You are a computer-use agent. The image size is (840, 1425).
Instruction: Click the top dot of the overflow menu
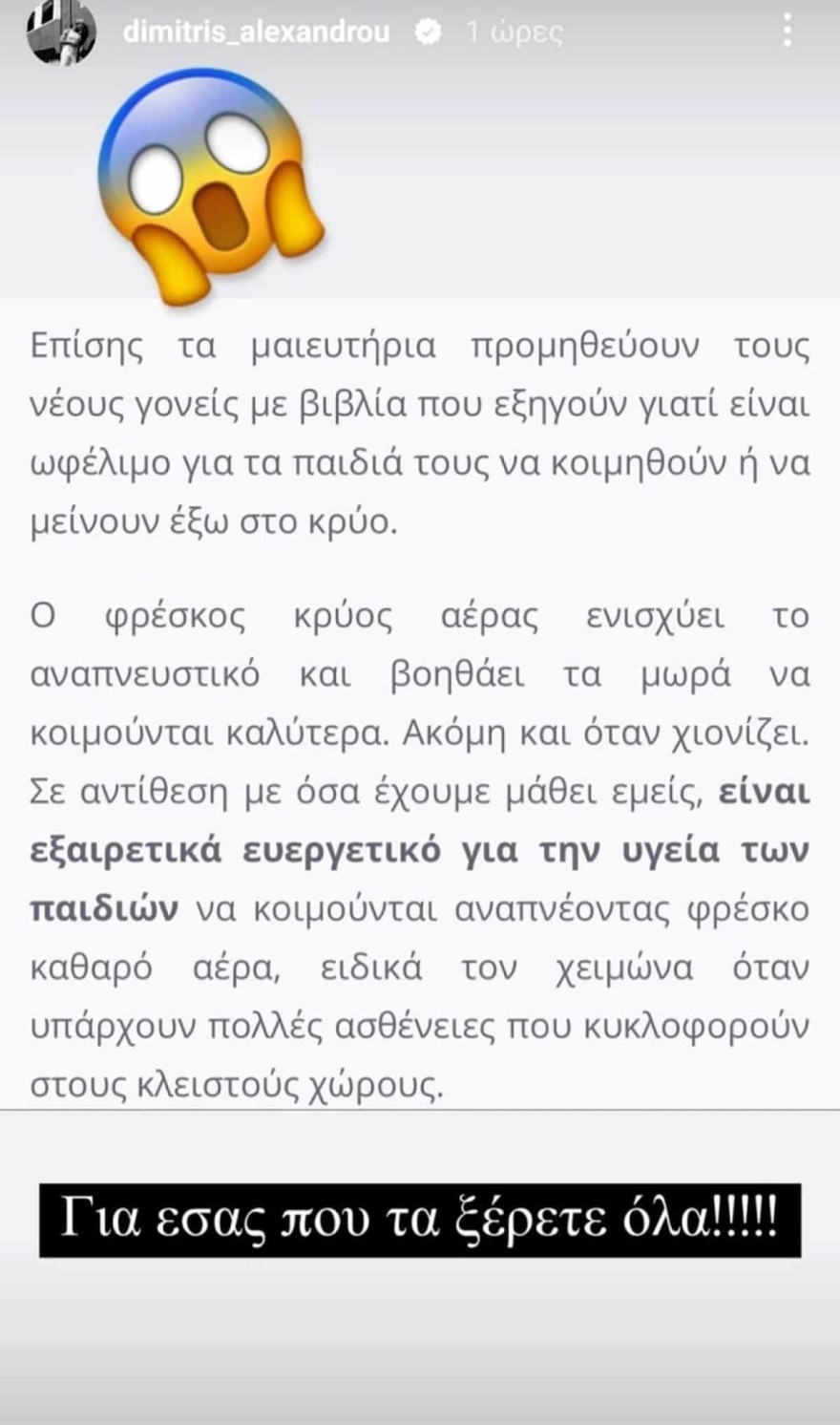pyautogui.click(x=787, y=16)
